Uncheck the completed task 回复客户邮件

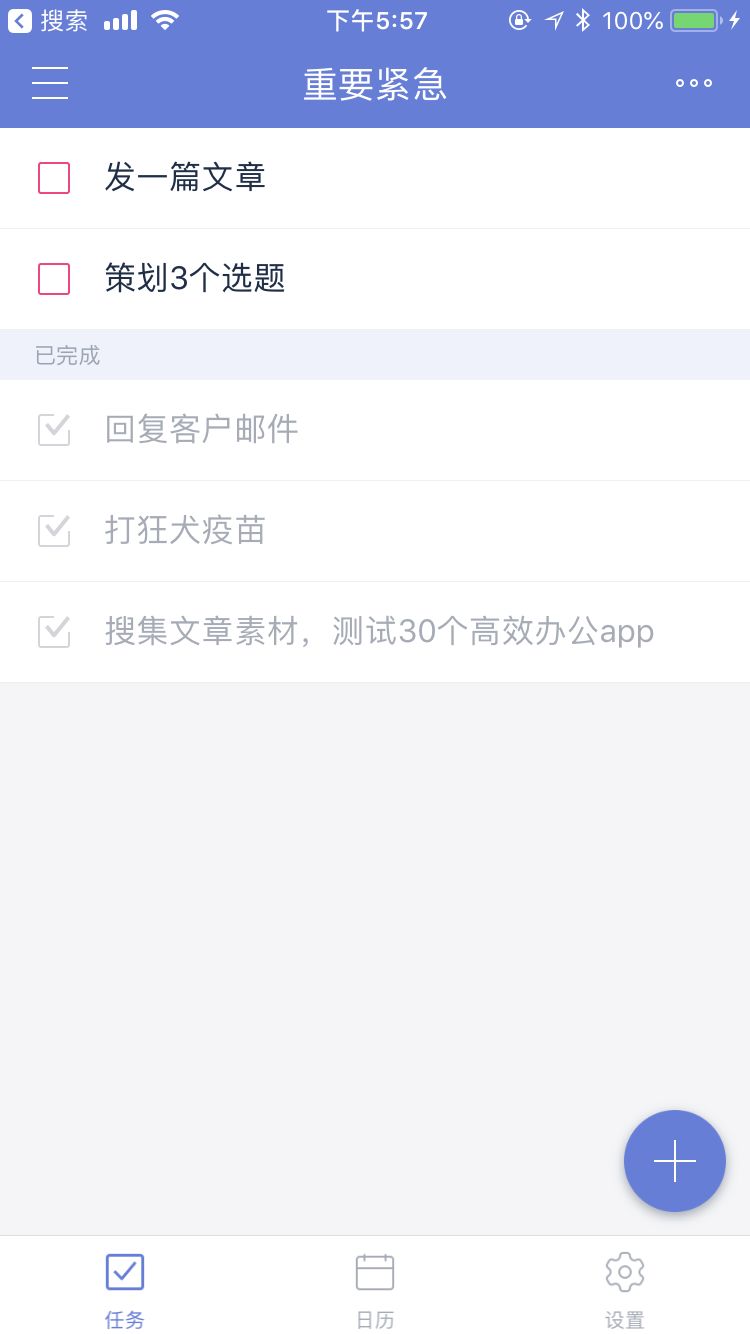click(x=54, y=430)
